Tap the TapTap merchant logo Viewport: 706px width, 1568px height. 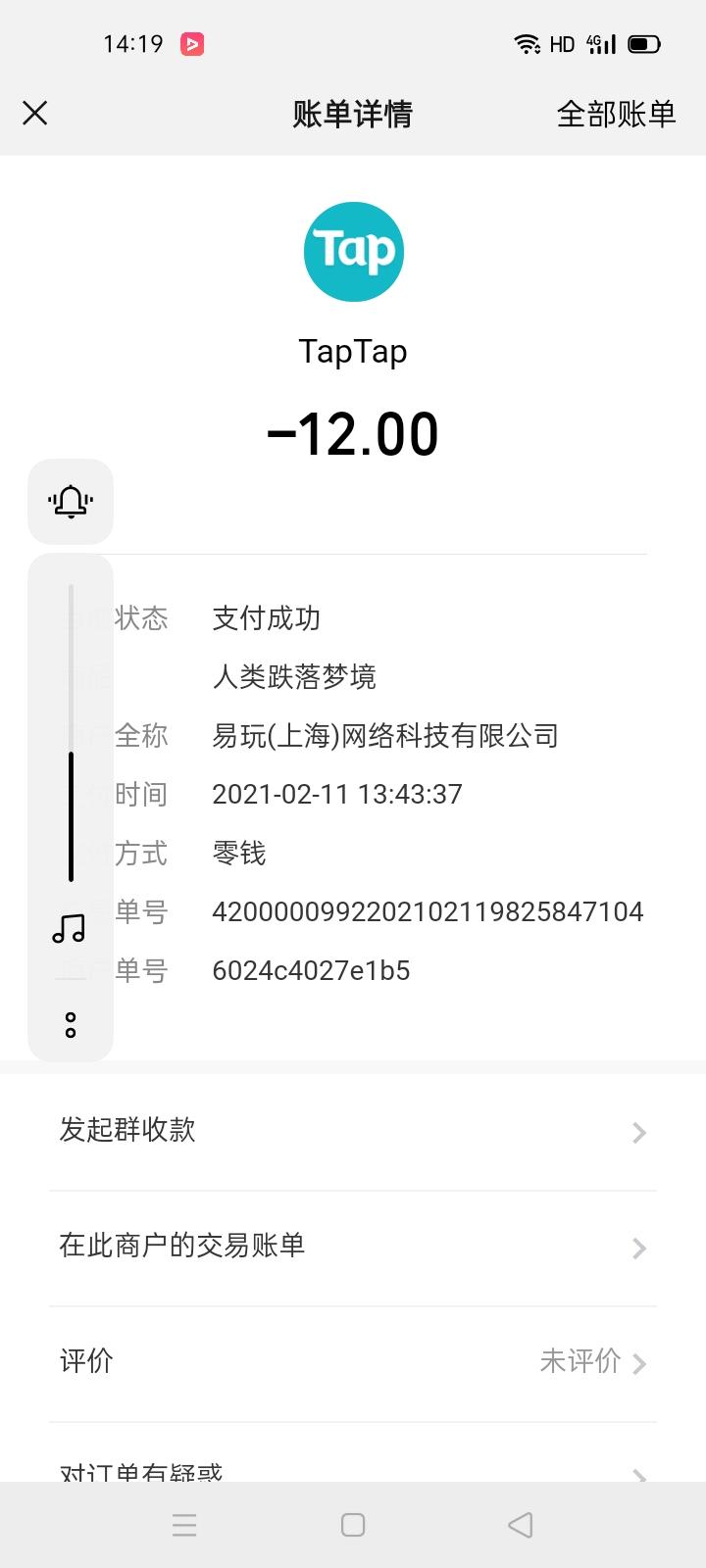coord(353,251)
